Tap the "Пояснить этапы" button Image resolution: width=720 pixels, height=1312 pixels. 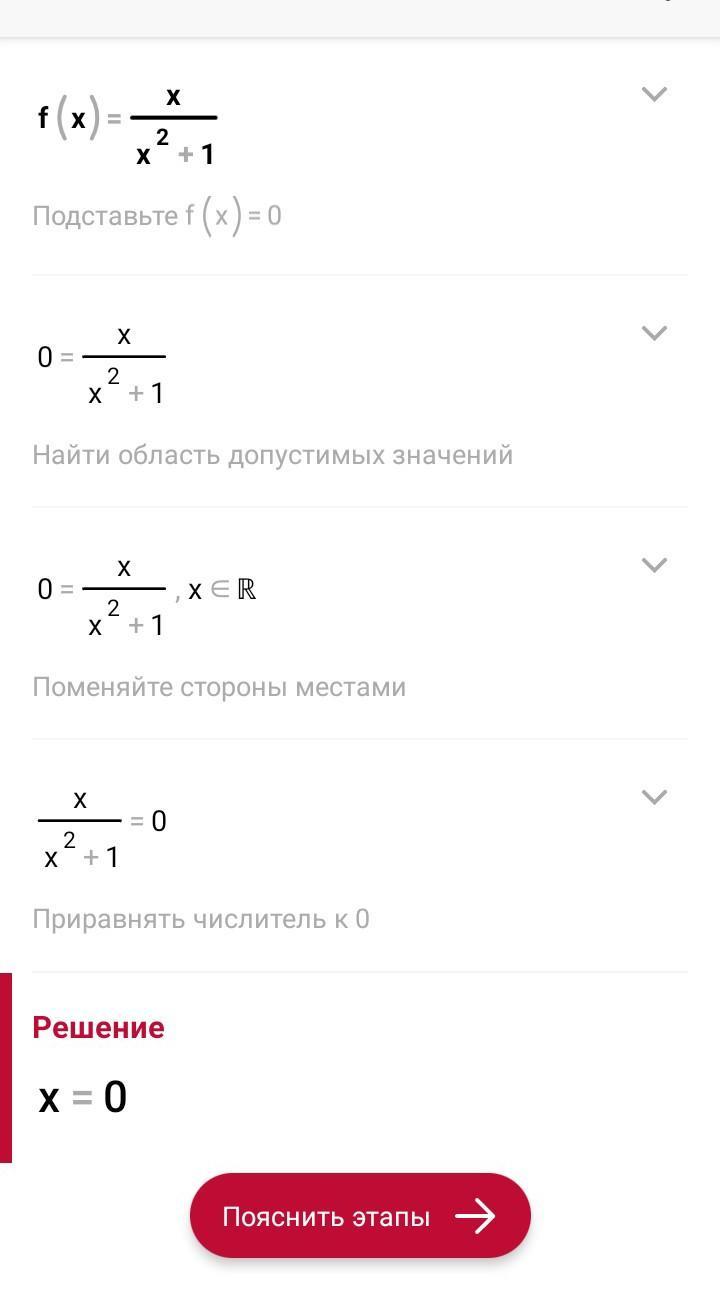360,1216
